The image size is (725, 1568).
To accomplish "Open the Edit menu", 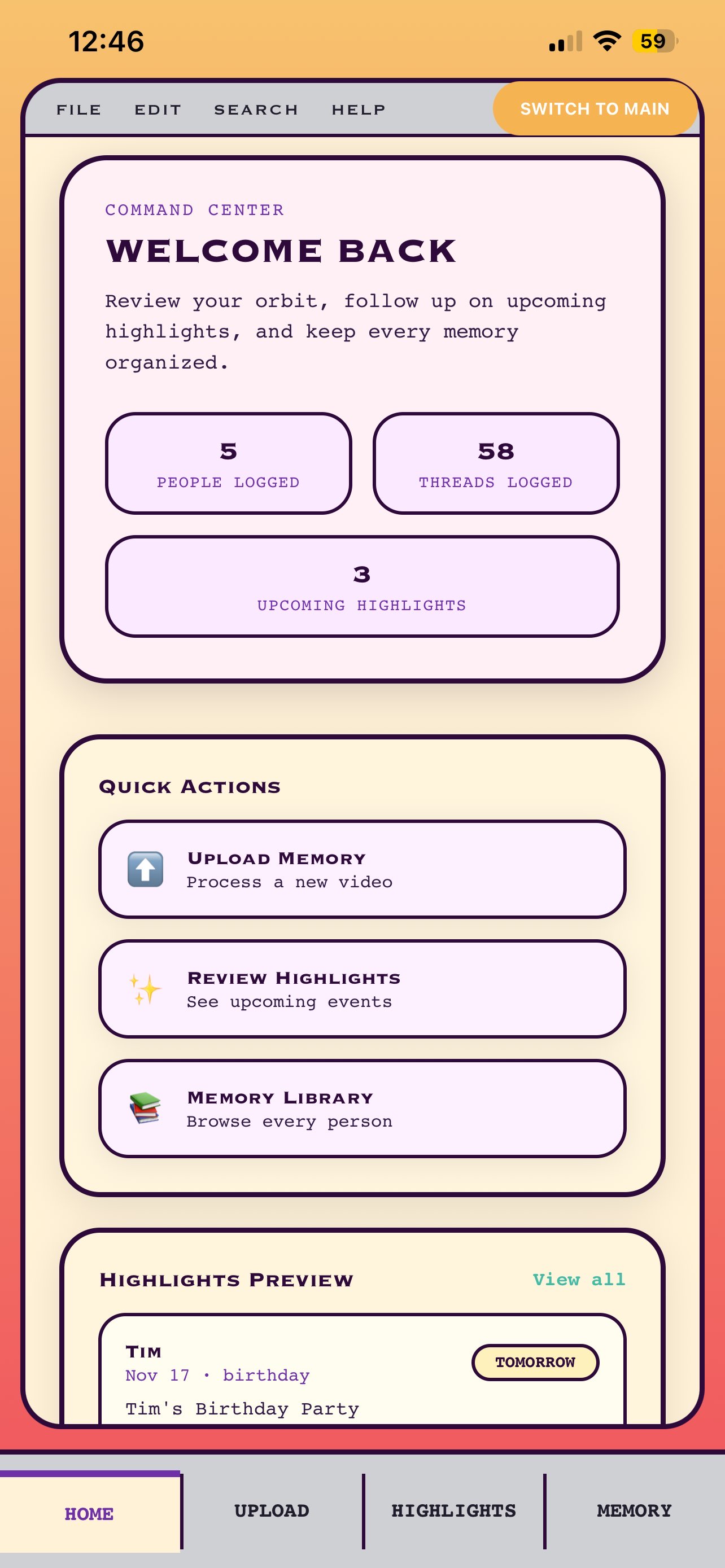I will 158,110.
